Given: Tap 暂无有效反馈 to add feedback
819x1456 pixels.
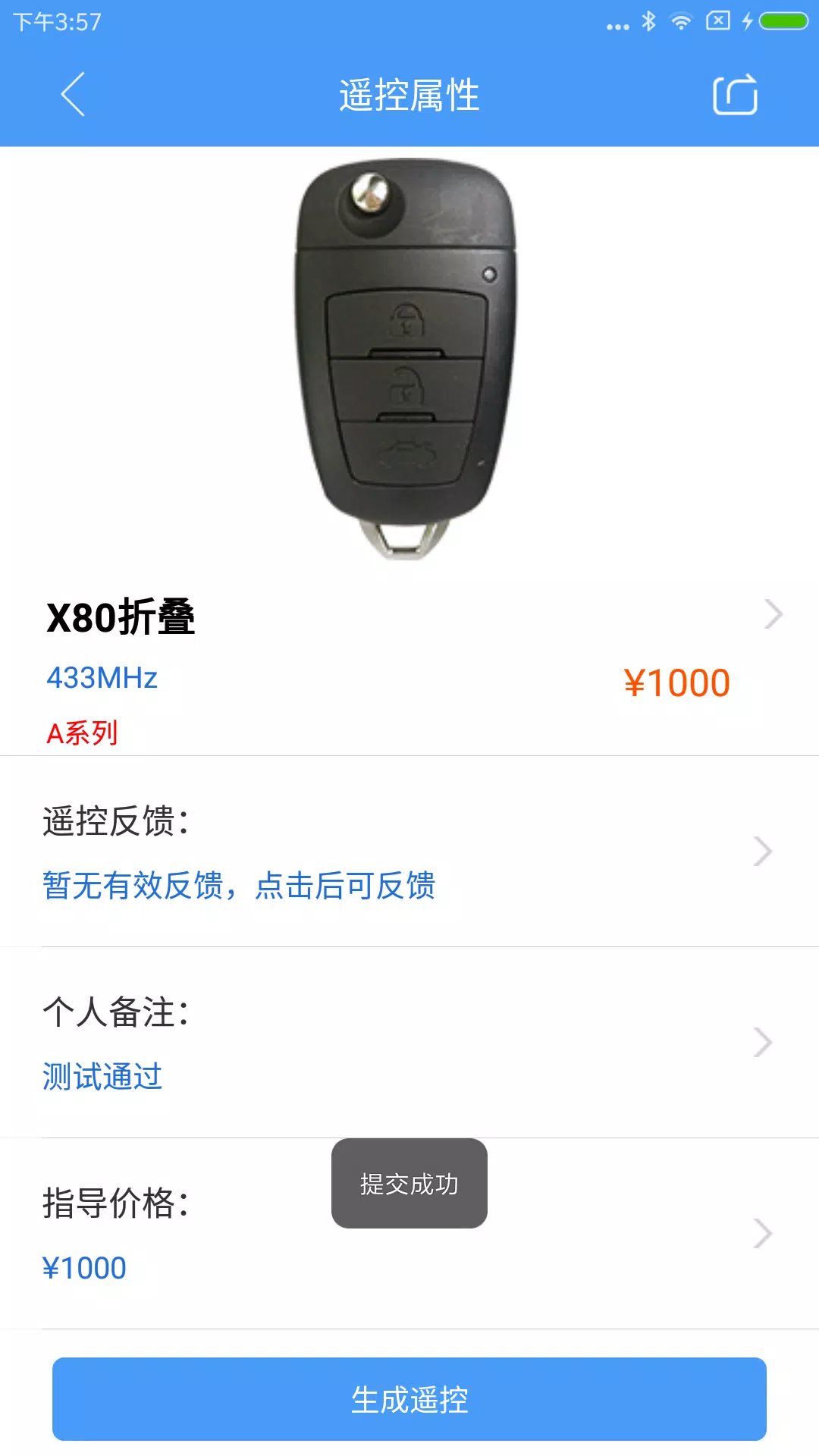Looking at the screenshot, I should click(x=237, y=888).
